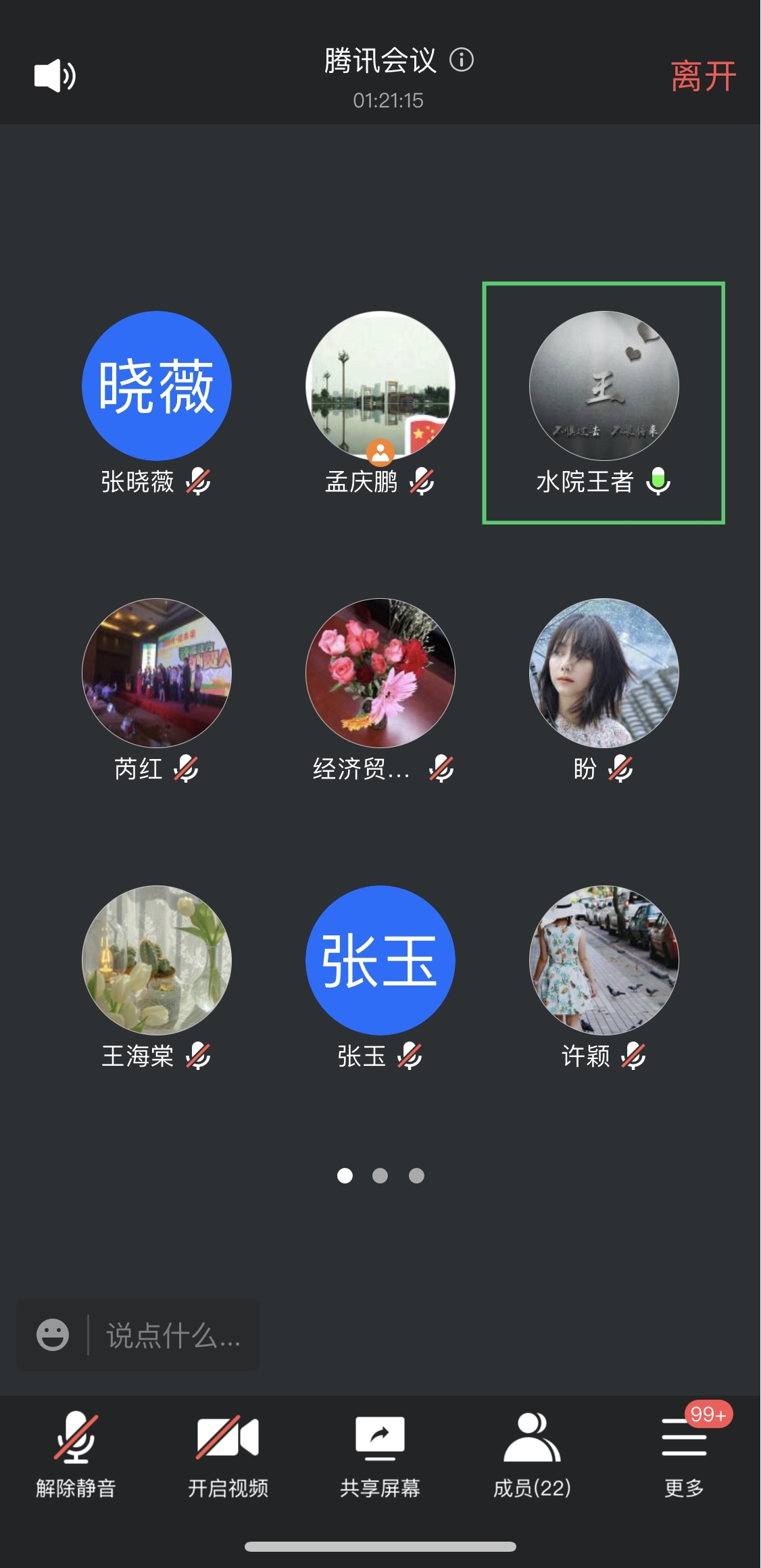The width and height of the screenshot is (761, 1568).
Task: Select participant 王海棠
Action: [157, 960]
